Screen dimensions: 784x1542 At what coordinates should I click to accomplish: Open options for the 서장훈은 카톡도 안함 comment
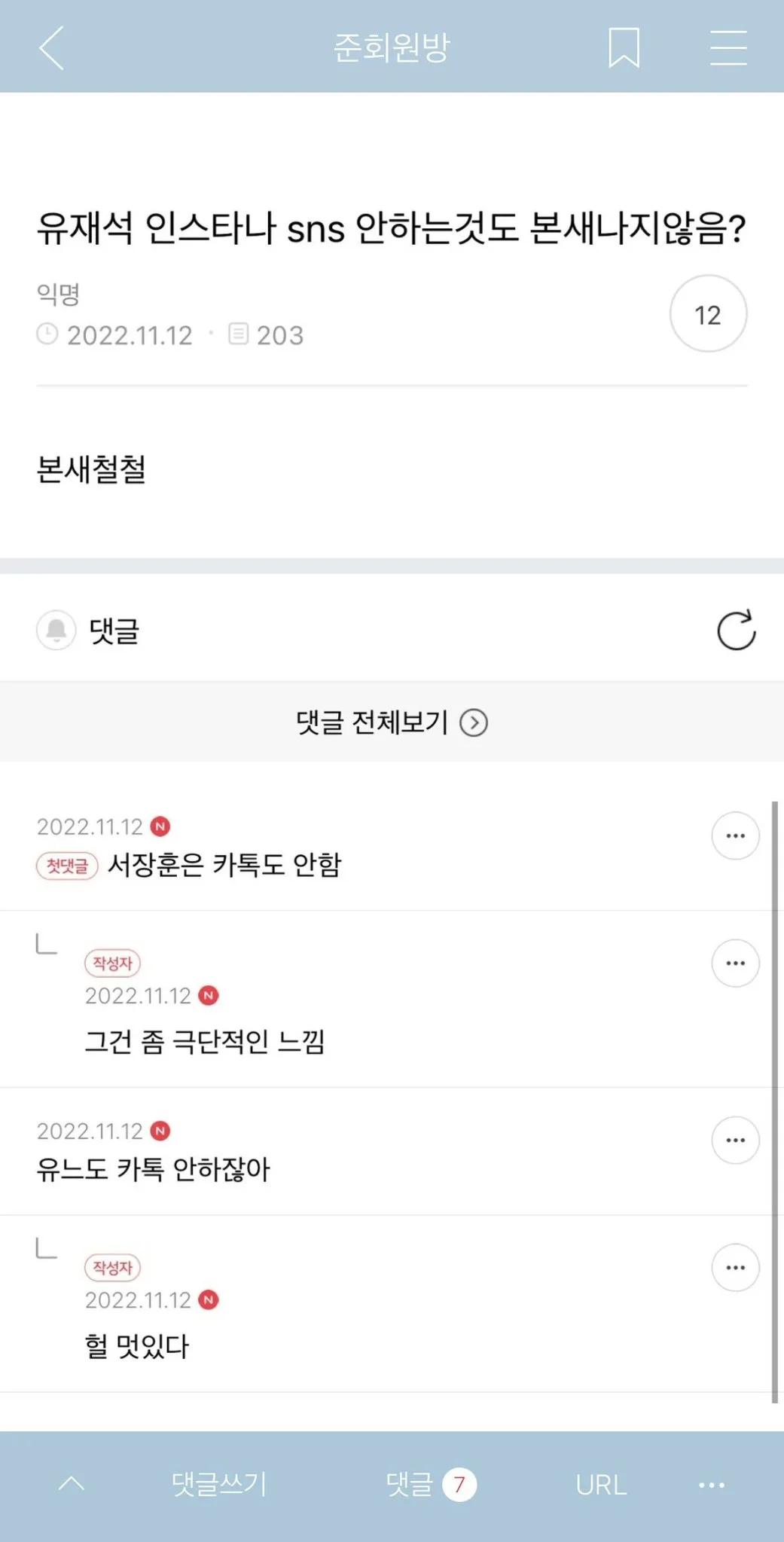point(735,835)
